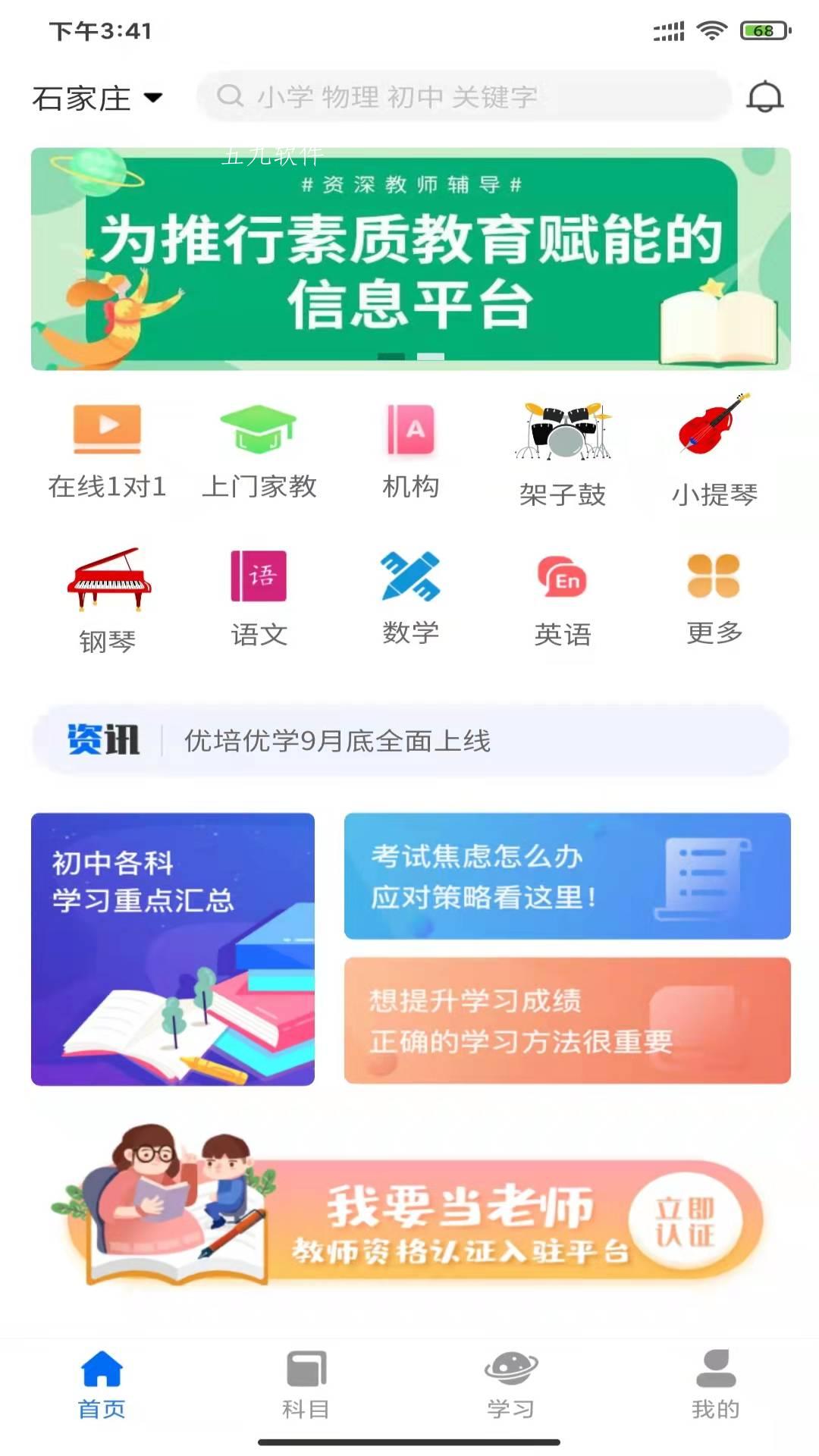Viewport: 819px width, 1456px height.
Task: Open 初中各科学习重点汇总 card
Action: [173, 949]
